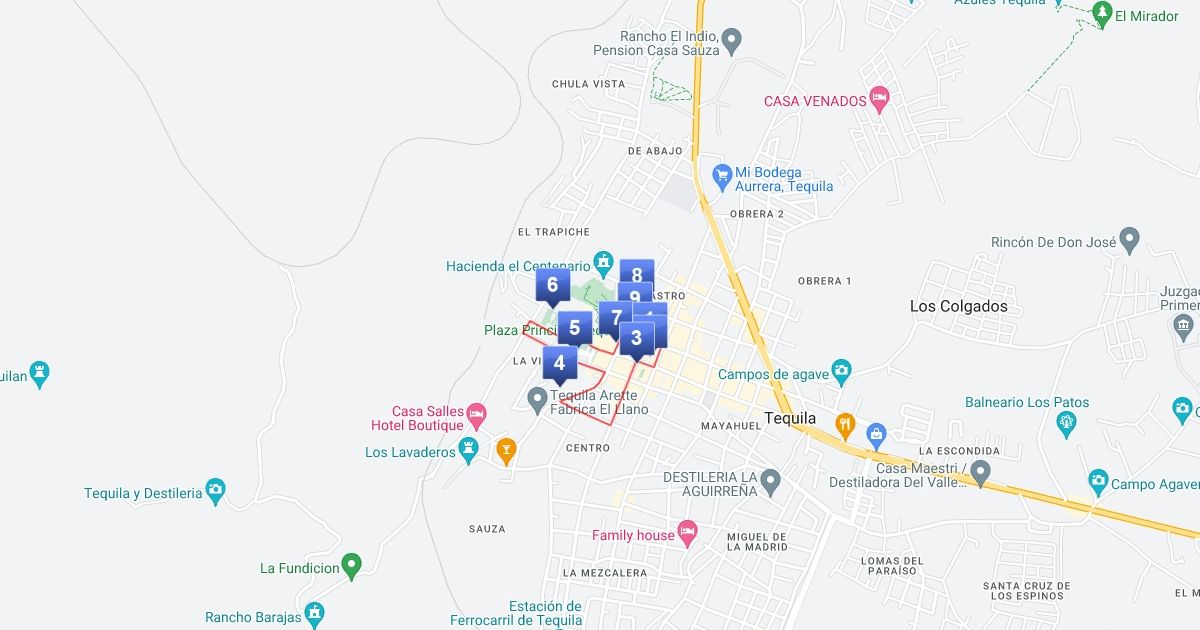The image size is (1200, 630).
Task: Tap map marker number 3
Action: click(x=636, y=339)
